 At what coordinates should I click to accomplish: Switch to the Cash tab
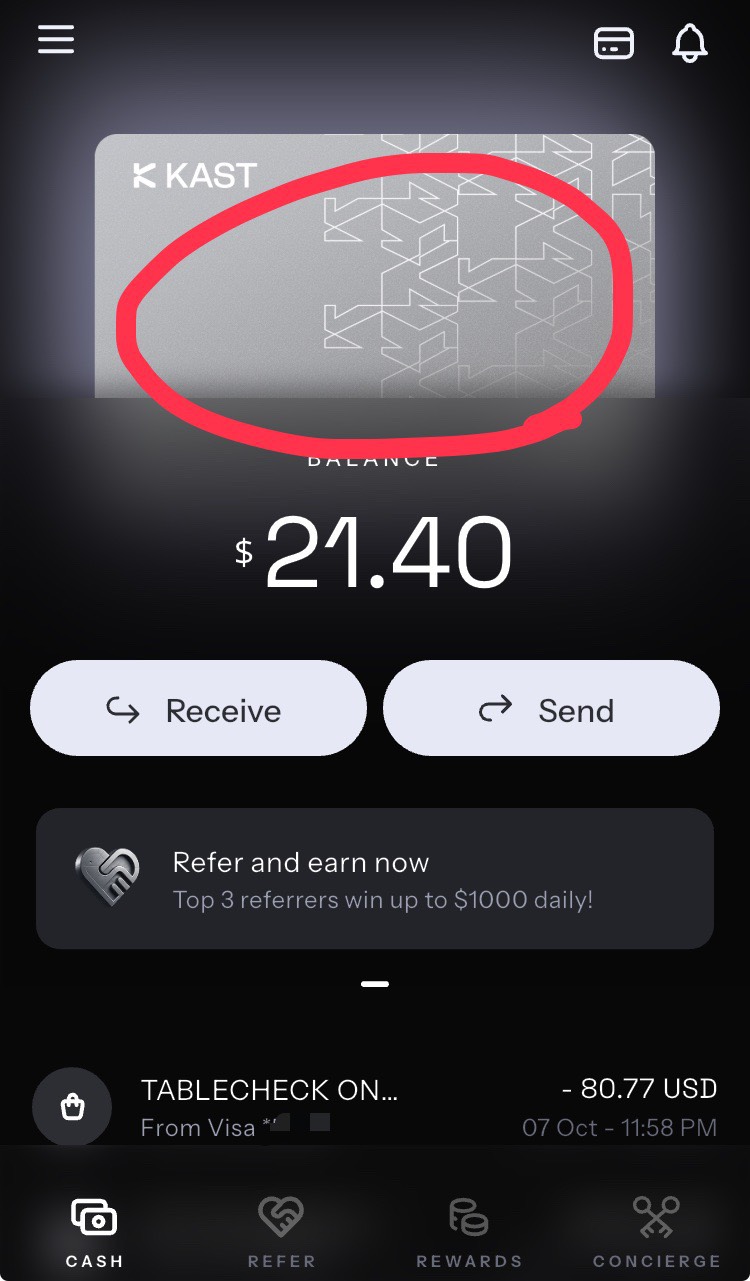(x=94, y=1232)
